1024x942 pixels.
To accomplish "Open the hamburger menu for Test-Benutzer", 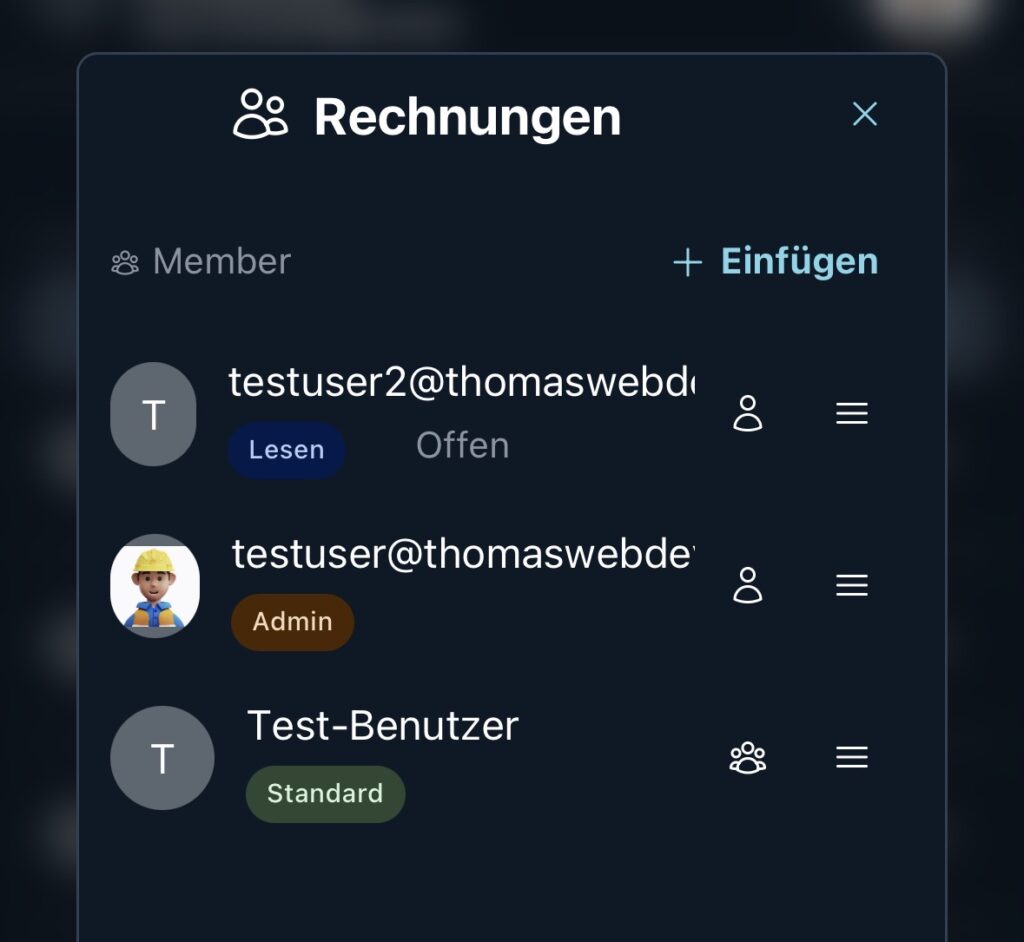I will (x=851, y=757).
